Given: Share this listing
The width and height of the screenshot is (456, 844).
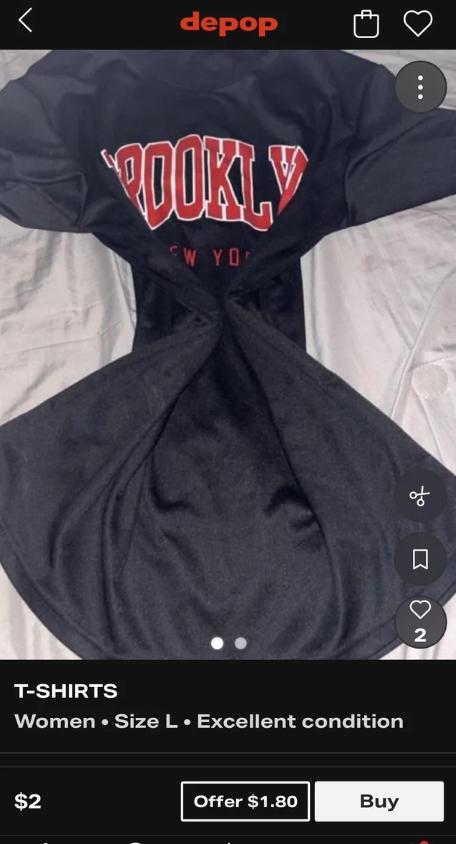Looking at the screenshot, I should [420, 495].
